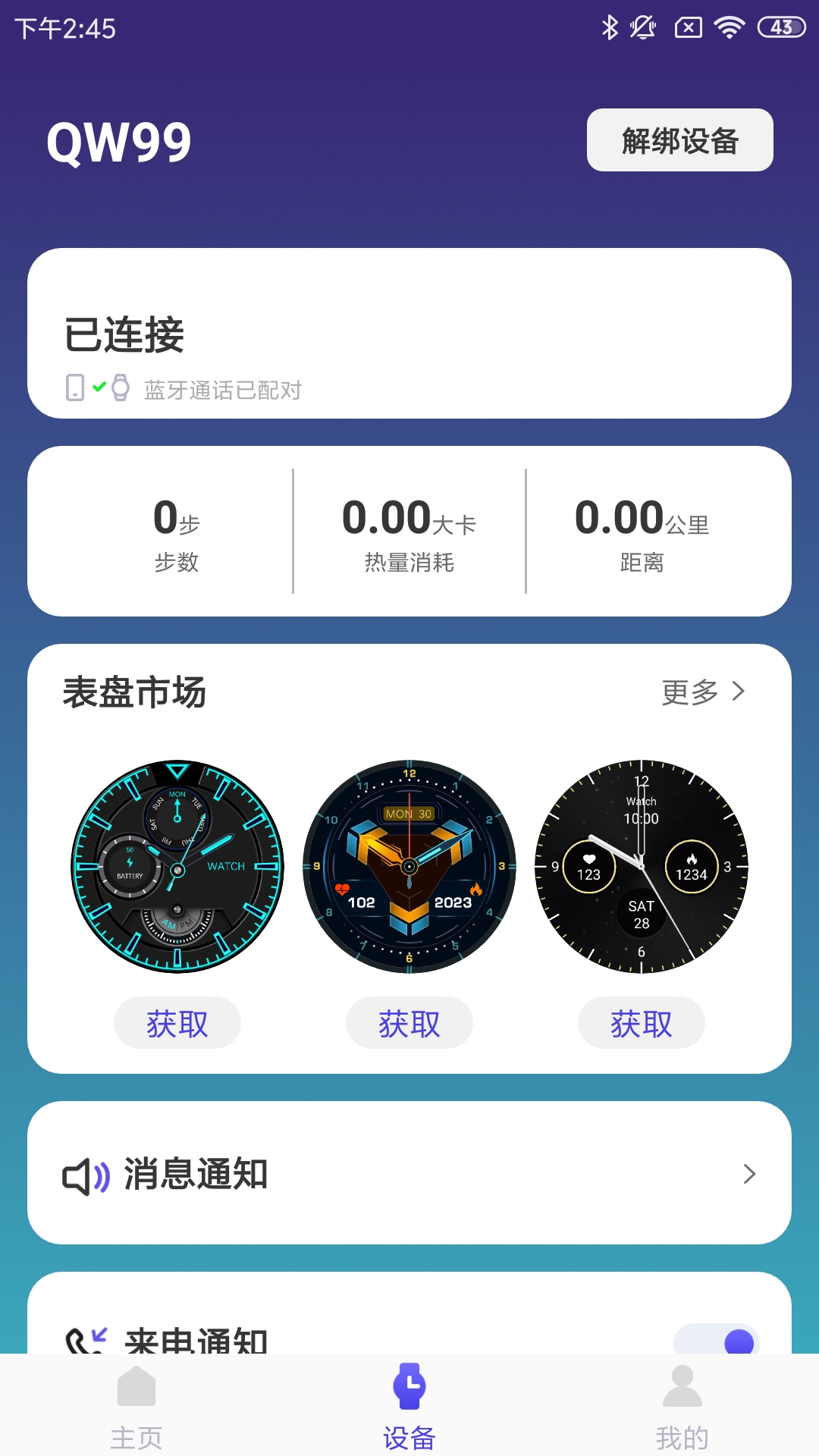Get the first cyan watch face with 获取
The height and width of the screenshot is (1456, 819).
pyautogui.click(x=177, y=1022)
